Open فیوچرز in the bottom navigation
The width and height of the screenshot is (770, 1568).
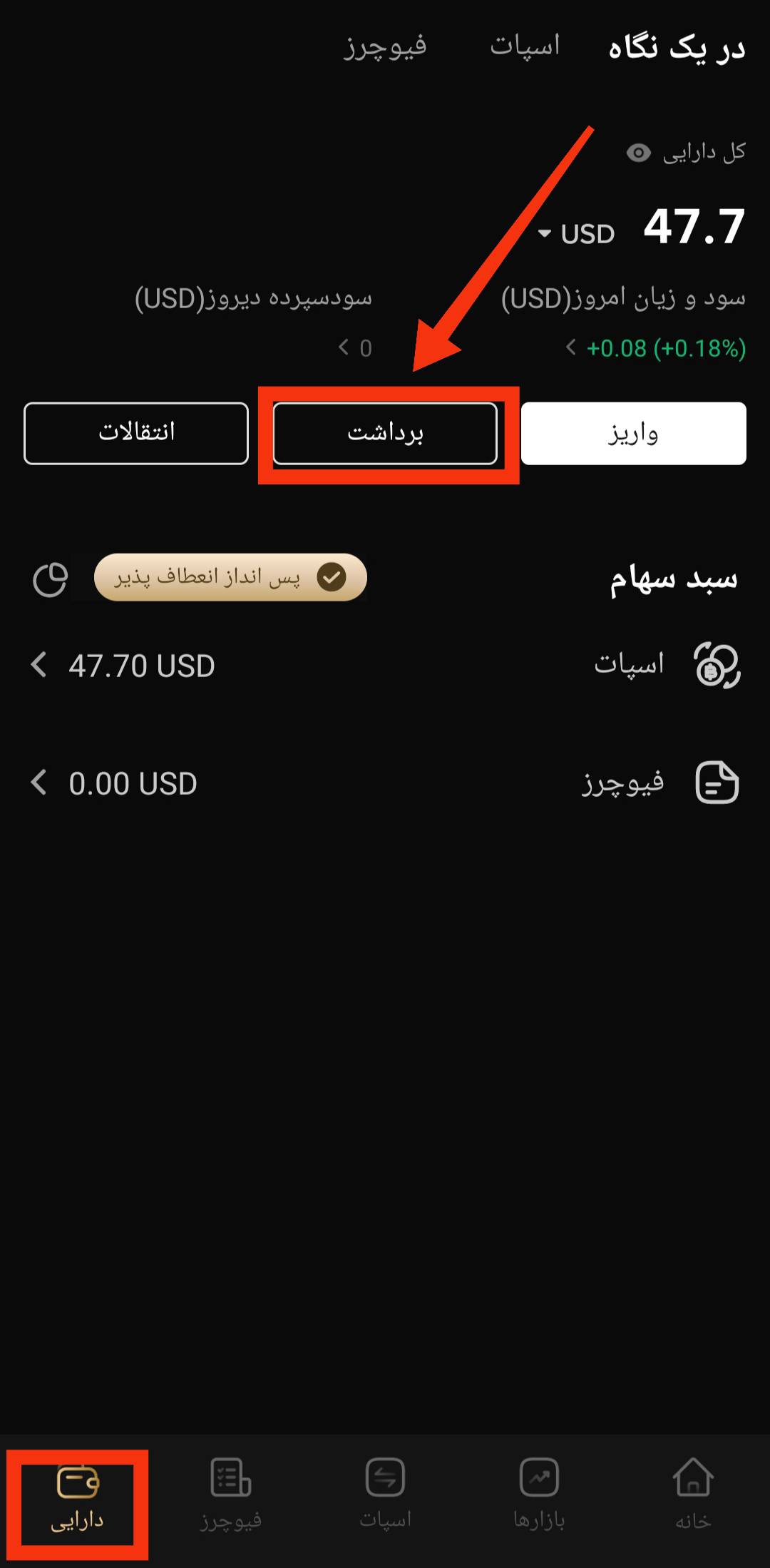231,1492
